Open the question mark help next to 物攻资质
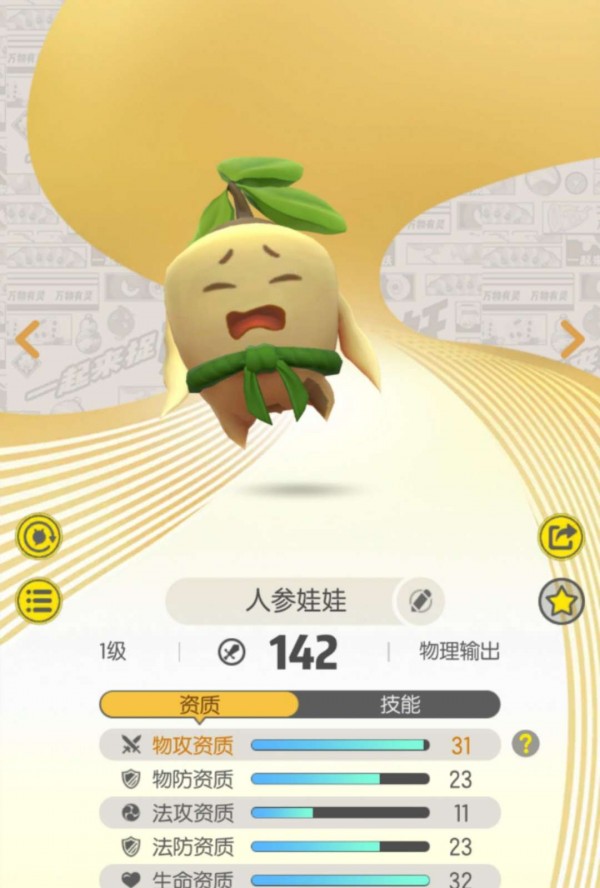This screenshot has height=888, width=600. pyautogui.click(x=525, y=744)
